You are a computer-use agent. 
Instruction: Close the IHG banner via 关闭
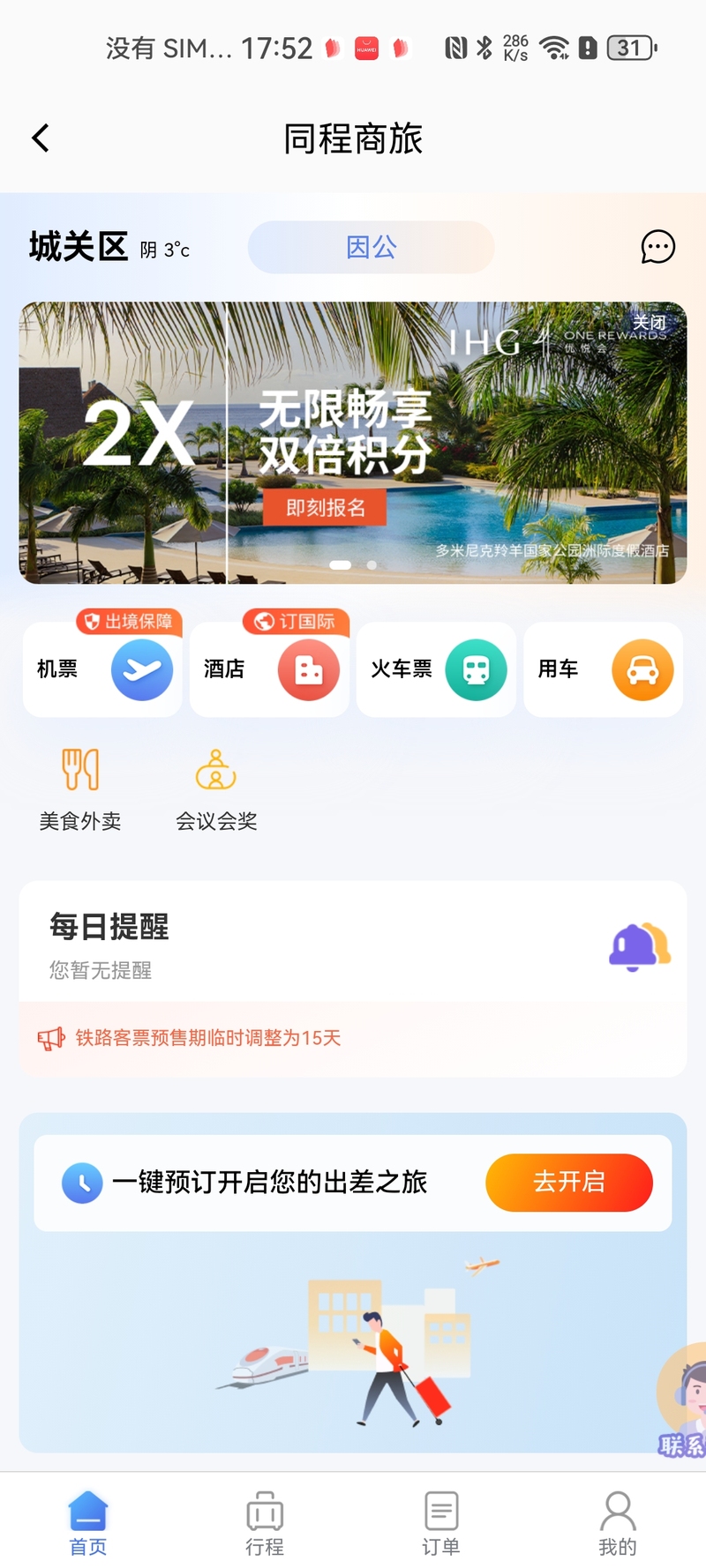649,323
